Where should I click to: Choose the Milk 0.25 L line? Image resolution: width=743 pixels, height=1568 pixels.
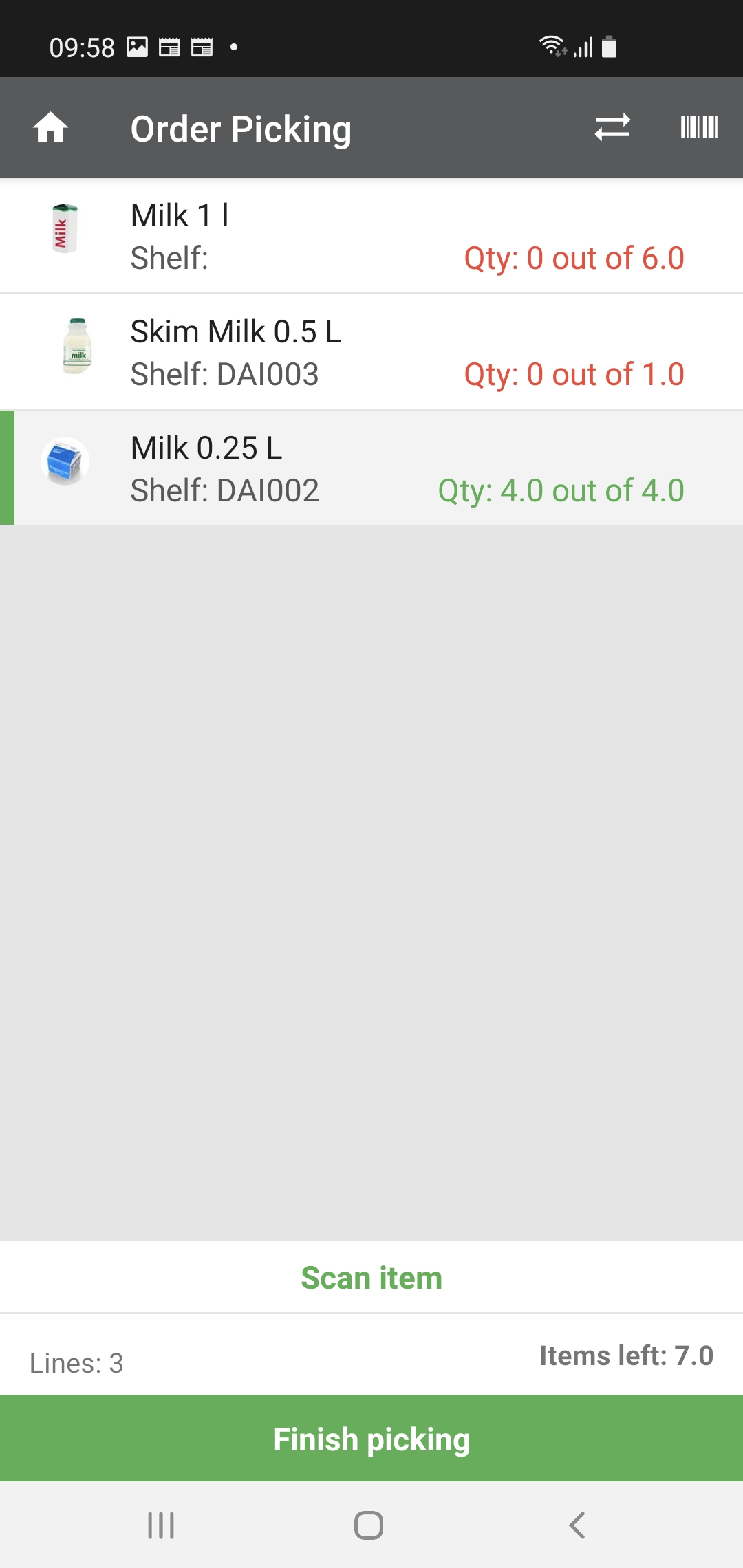371,468
